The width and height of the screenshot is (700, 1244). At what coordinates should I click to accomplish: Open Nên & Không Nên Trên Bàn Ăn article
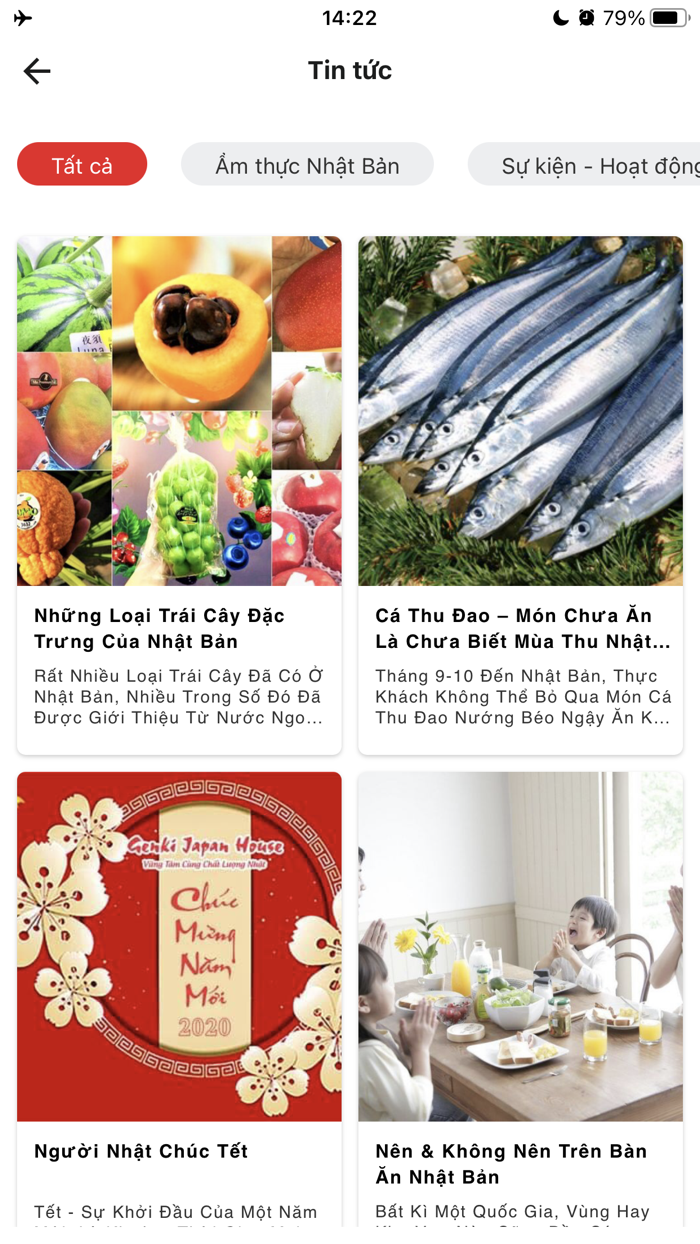[521, 1000]
